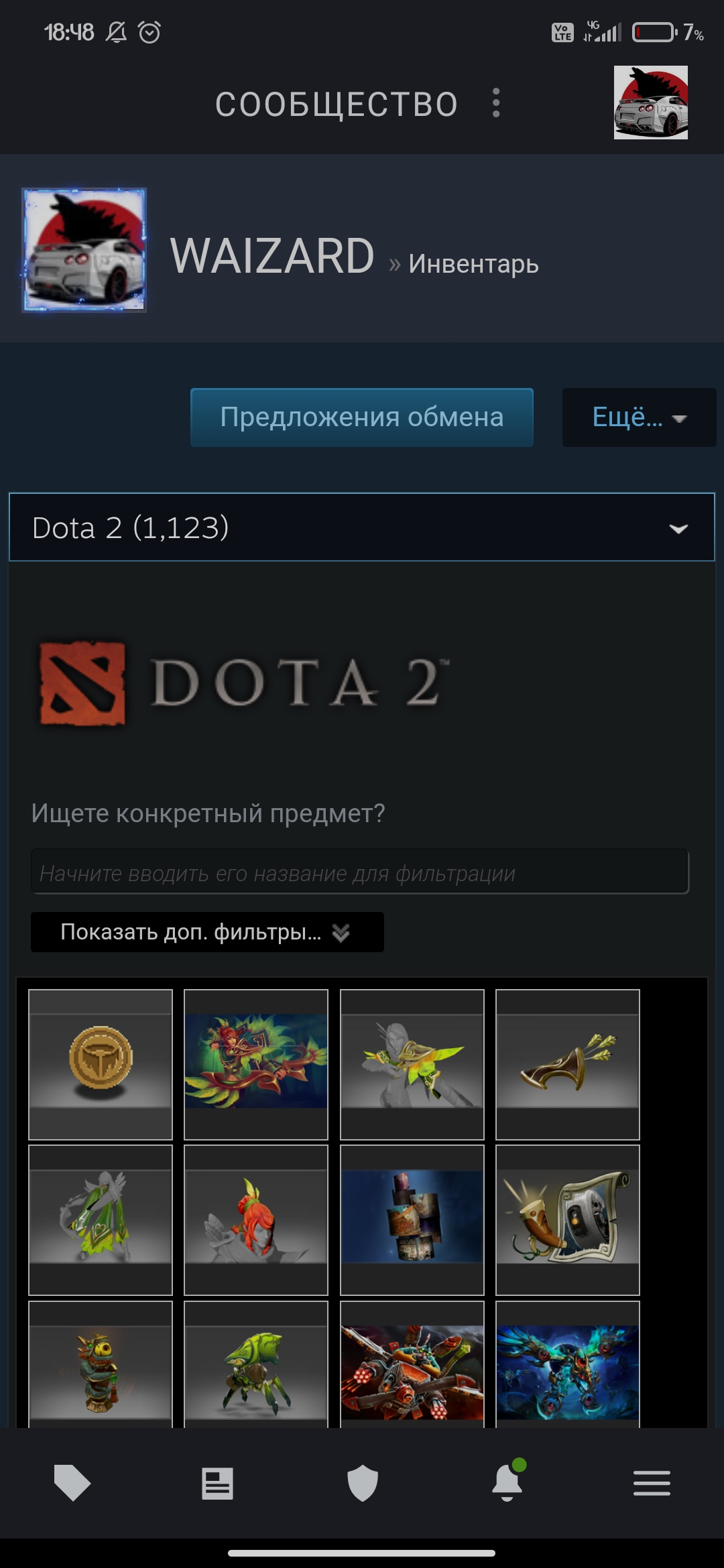The image size is (724, 1568).
Task: Expand the Ещё... dropdown
Action: 640,417
